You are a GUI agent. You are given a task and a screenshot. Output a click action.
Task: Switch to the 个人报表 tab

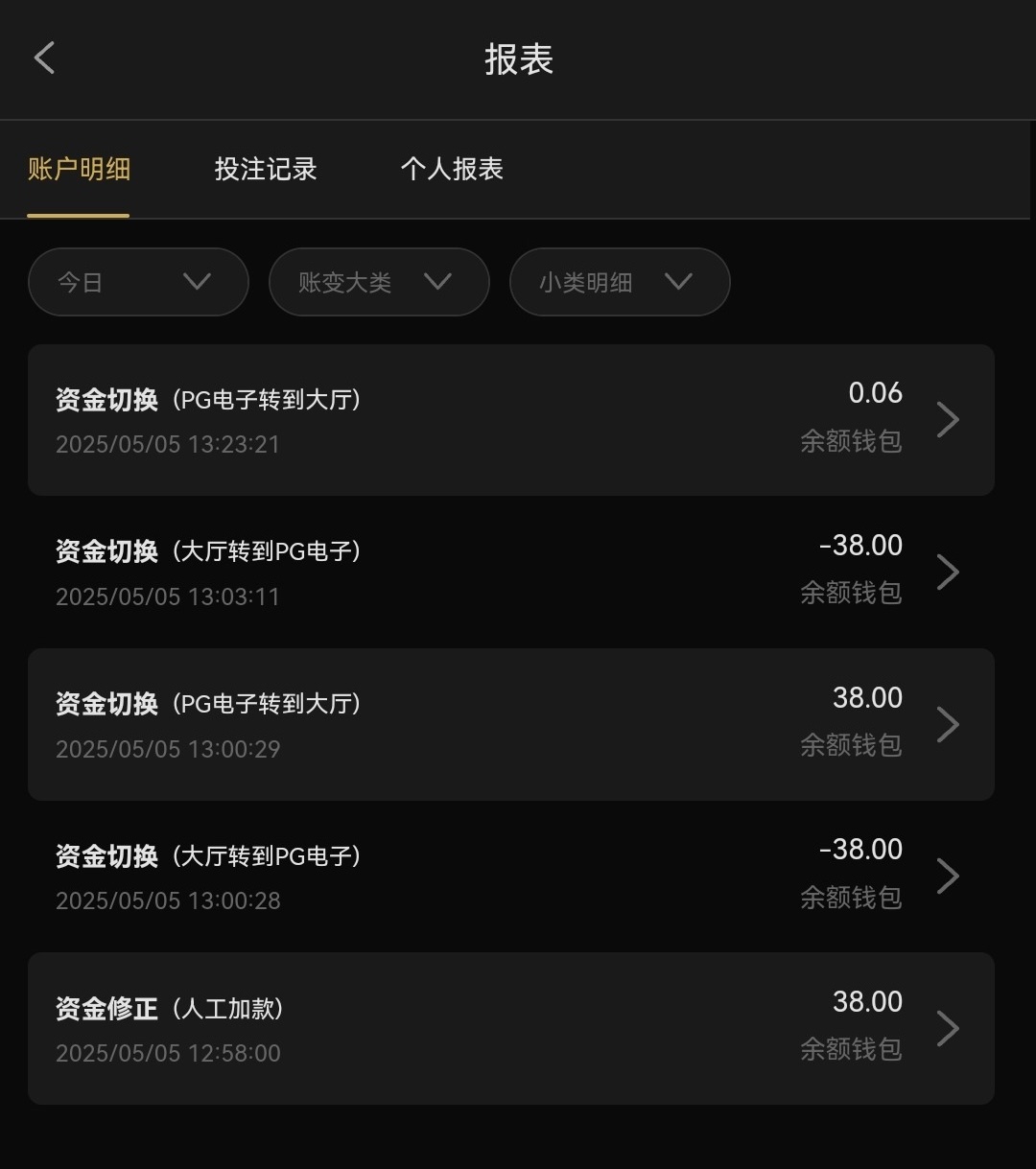pyautogui.click(x=452, y=170)
